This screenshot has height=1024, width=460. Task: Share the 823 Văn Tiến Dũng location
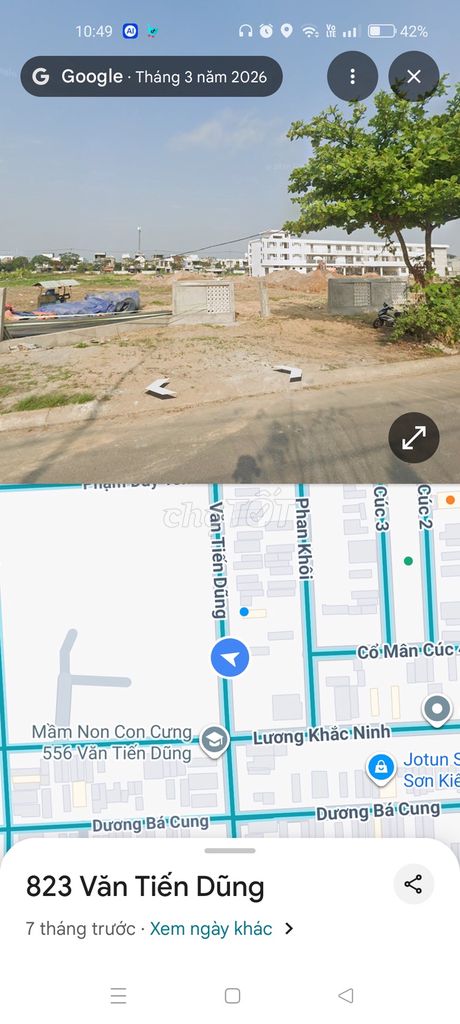pyautogui.click(x=413, y=885)
